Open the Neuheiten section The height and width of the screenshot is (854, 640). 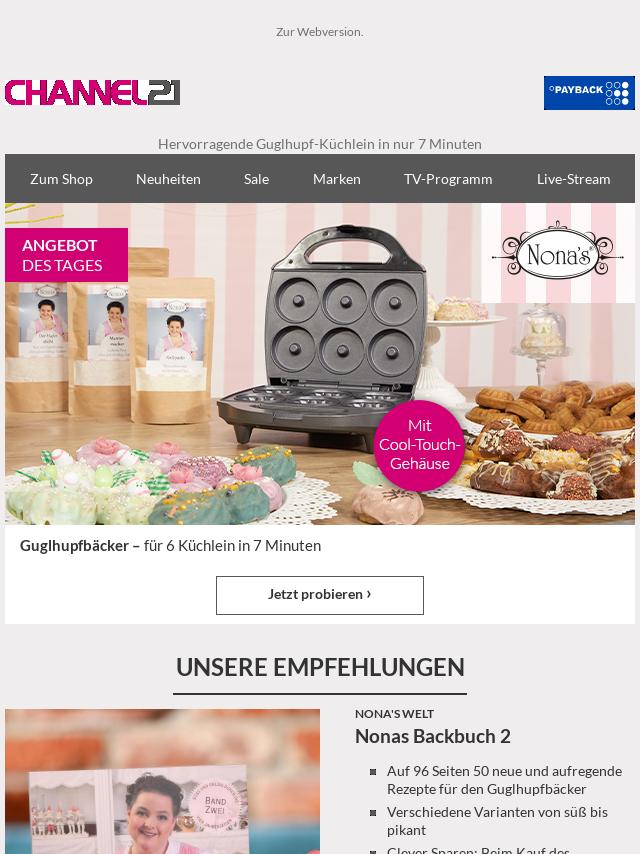pos(168,179)
